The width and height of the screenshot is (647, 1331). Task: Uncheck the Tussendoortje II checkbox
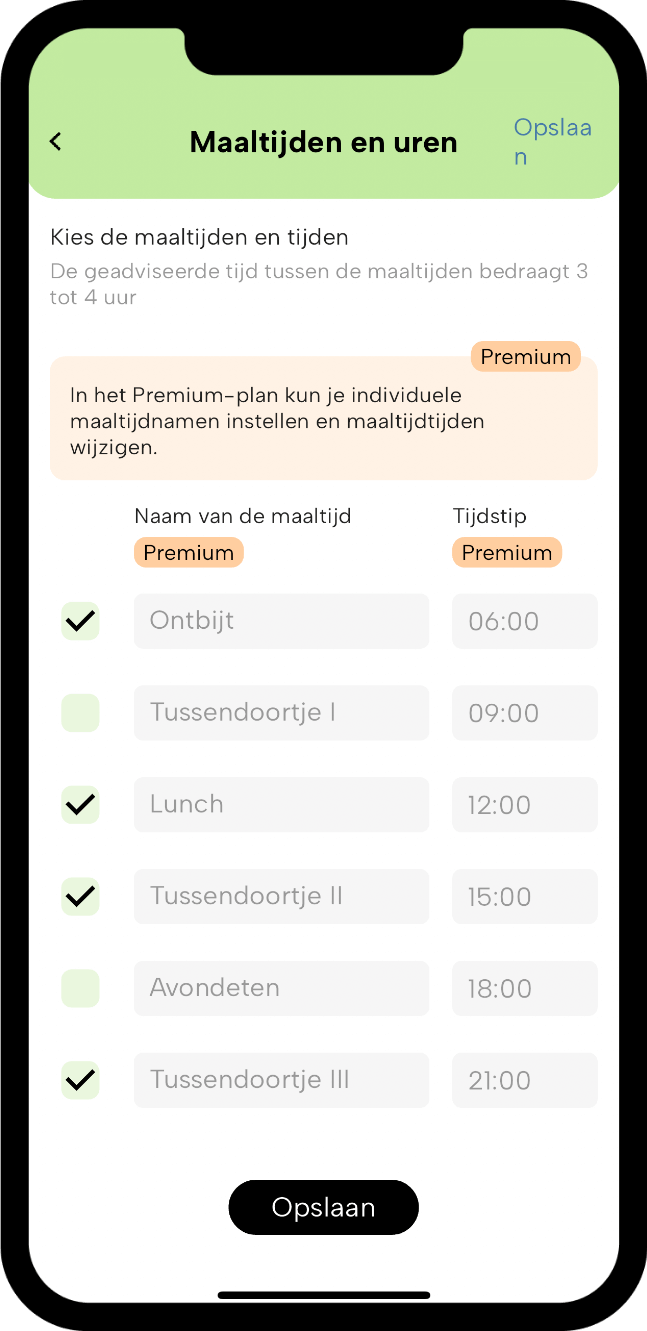pos(80,896)
